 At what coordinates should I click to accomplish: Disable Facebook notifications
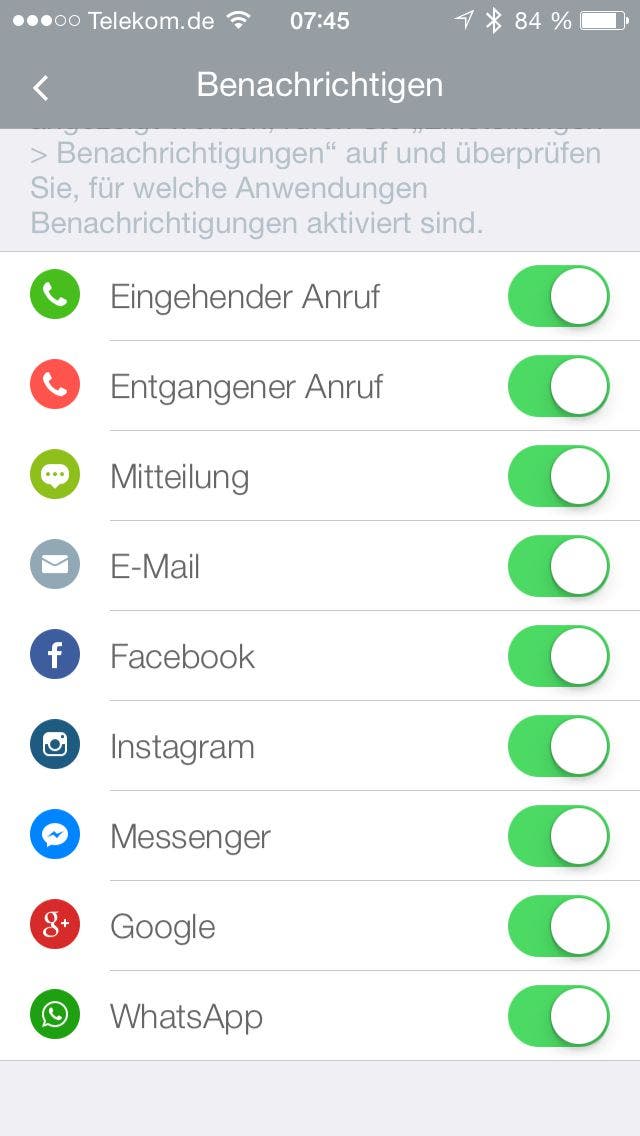click(559, 656)
